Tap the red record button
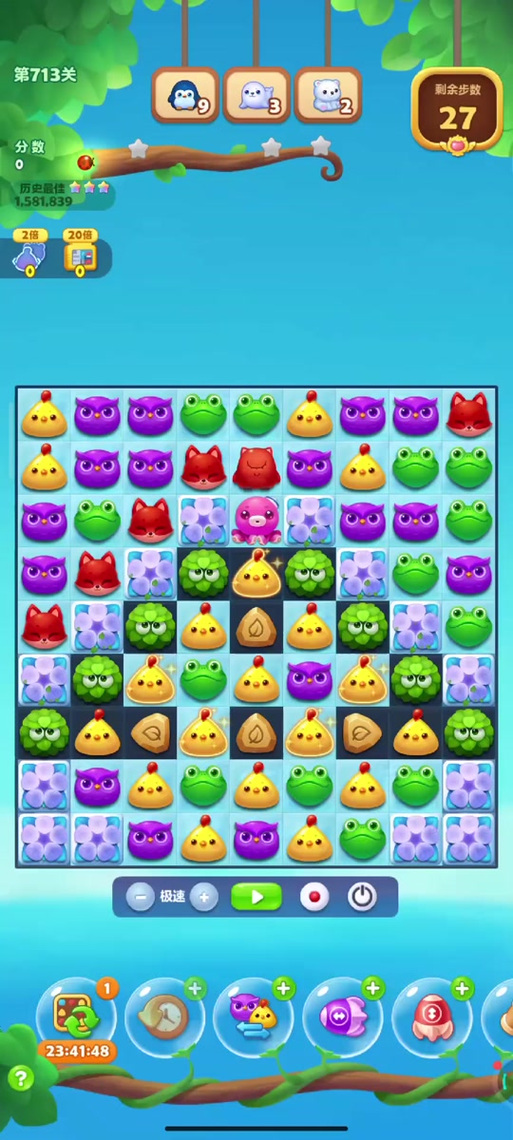 pyautogui.click(x=315, y=897)
